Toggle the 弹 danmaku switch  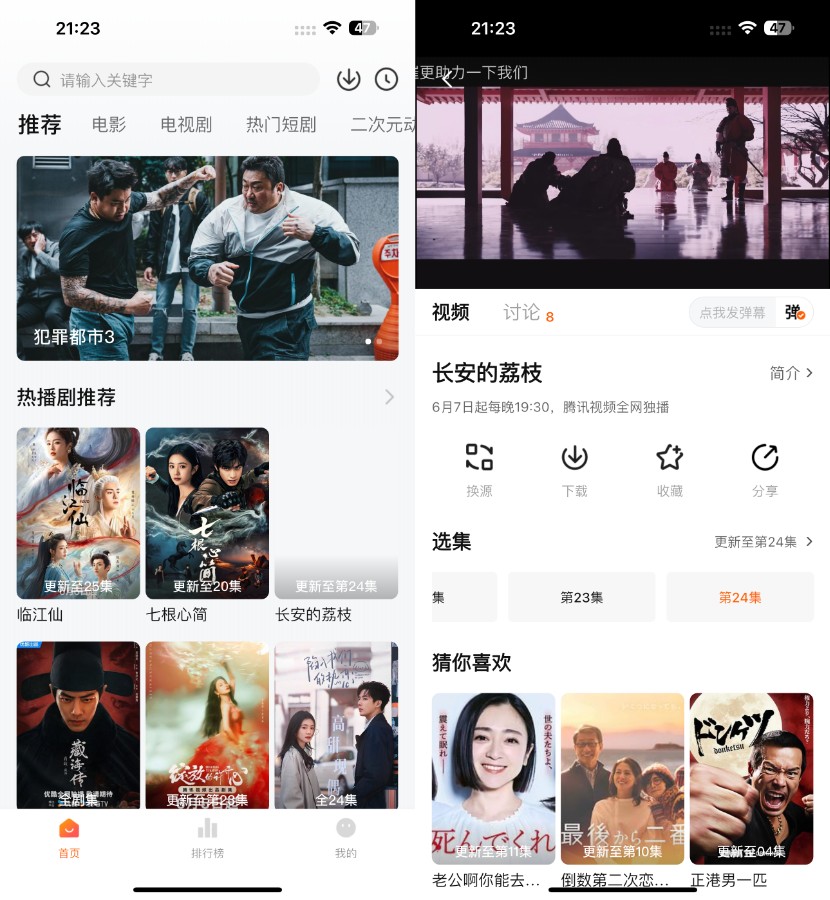coord(795,313)
